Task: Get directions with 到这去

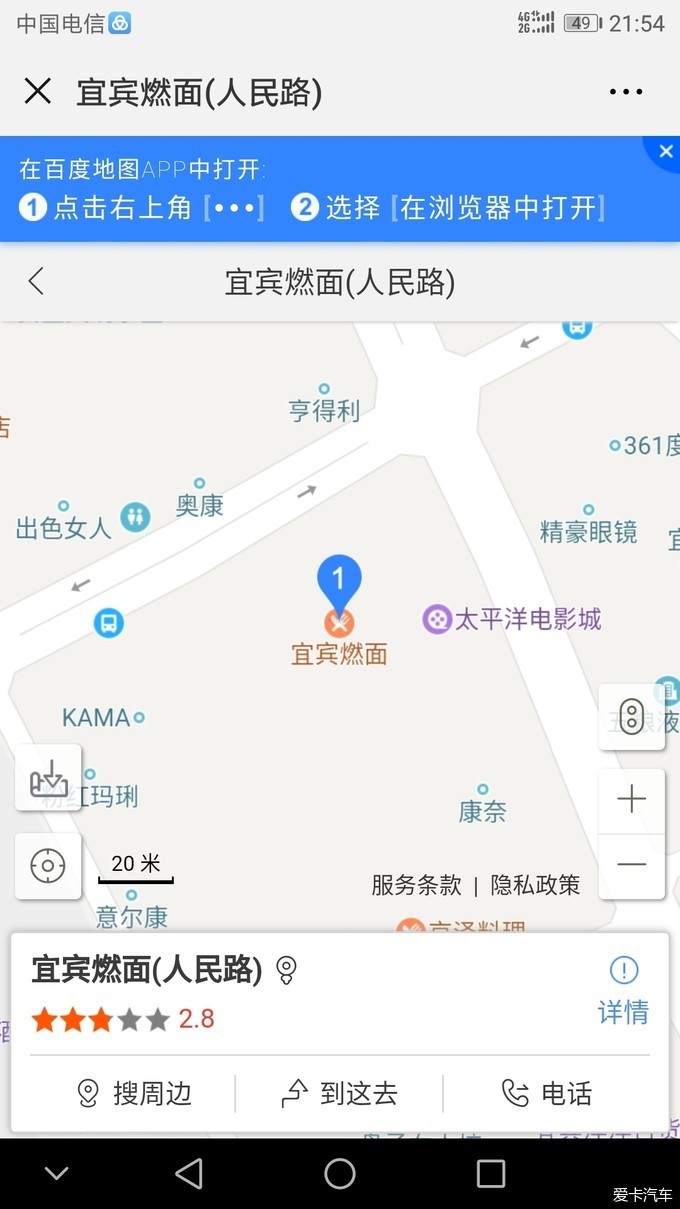Action: tap(339, 1094)
